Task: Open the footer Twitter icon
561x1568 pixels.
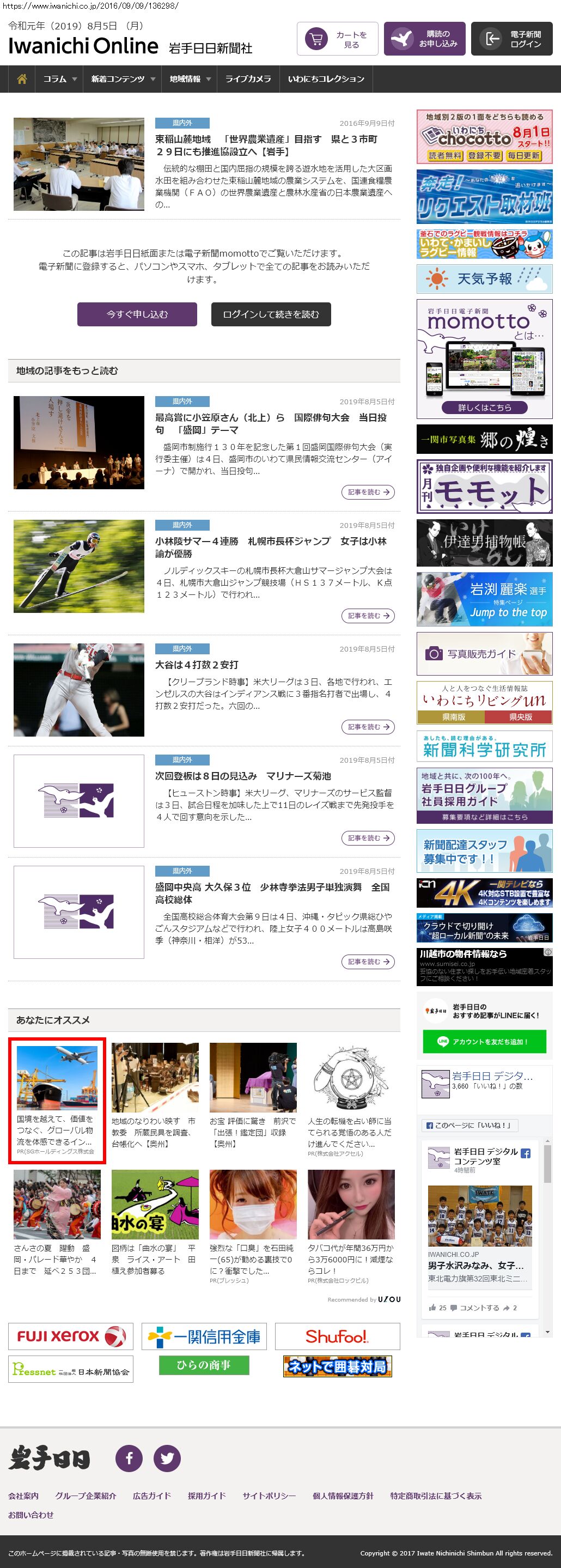Action: coord(167,1458)
